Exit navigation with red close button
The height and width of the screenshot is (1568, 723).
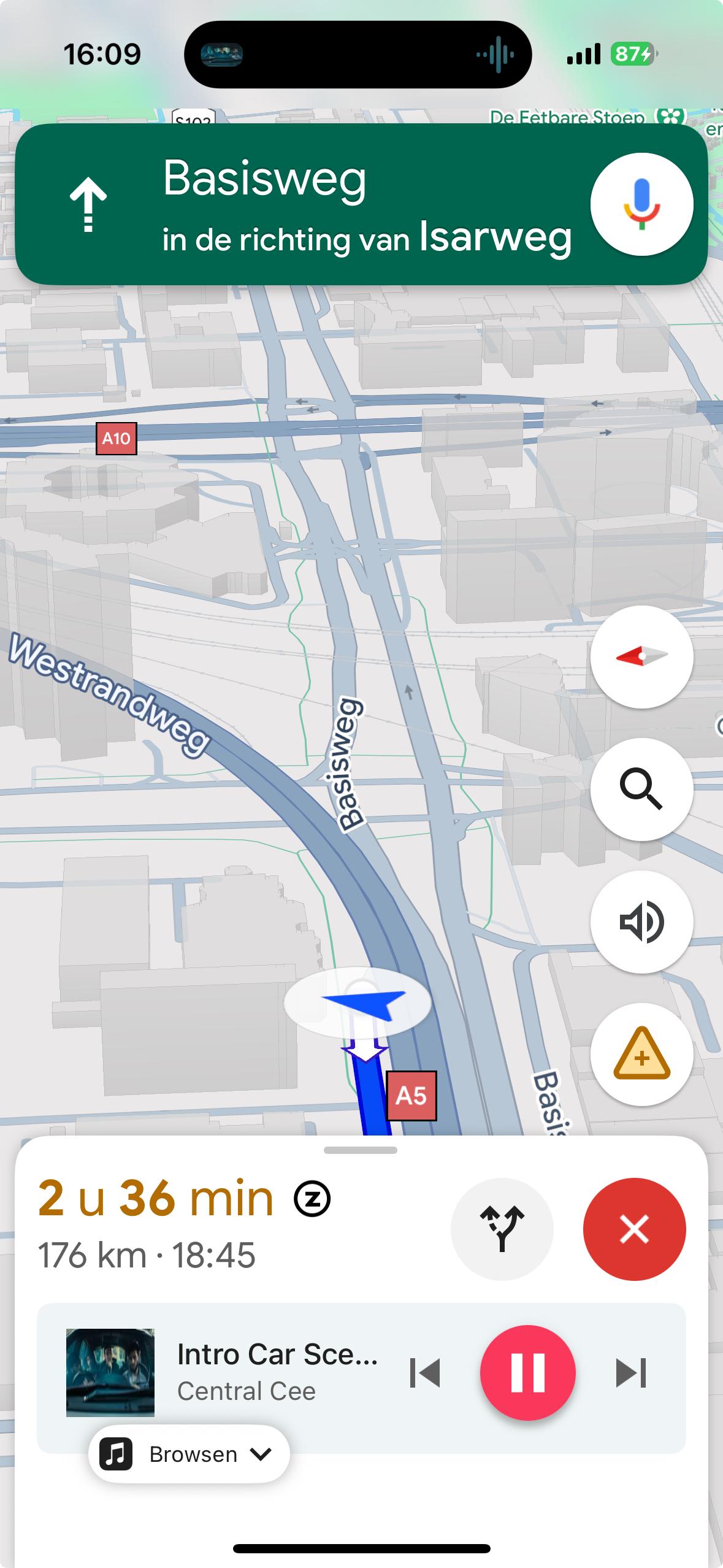(x=634, y=1229)
